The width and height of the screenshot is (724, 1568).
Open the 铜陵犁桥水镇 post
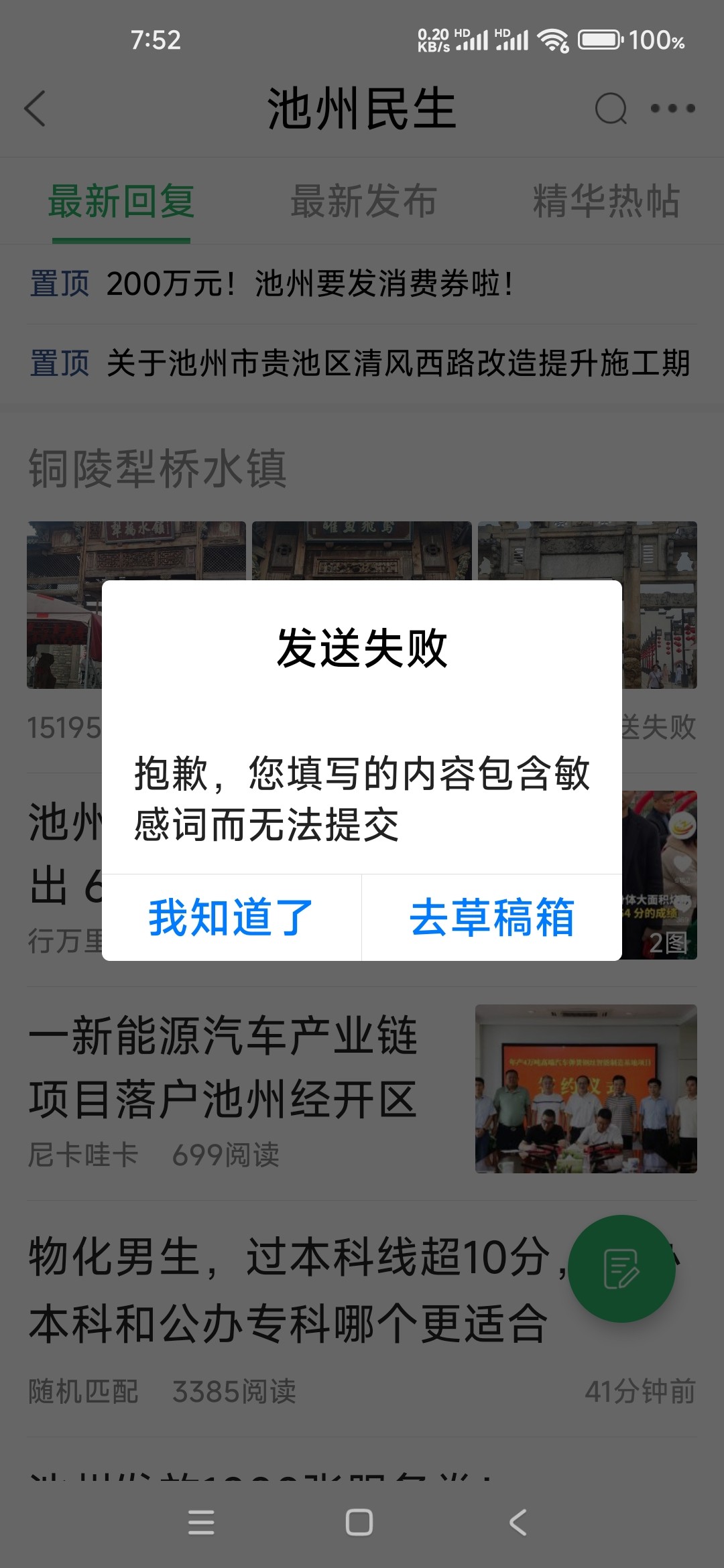[x=158, y=468]
